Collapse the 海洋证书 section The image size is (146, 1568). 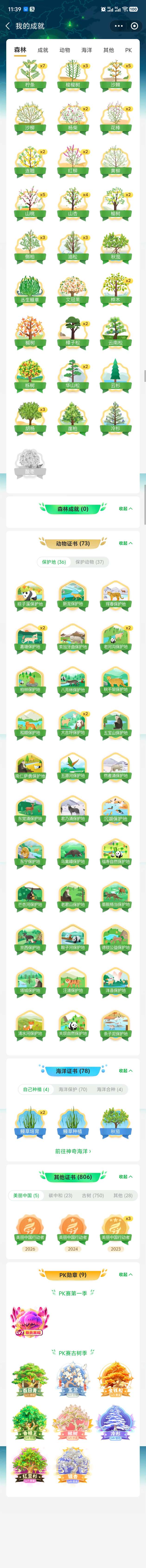(x=125, y=1070)
